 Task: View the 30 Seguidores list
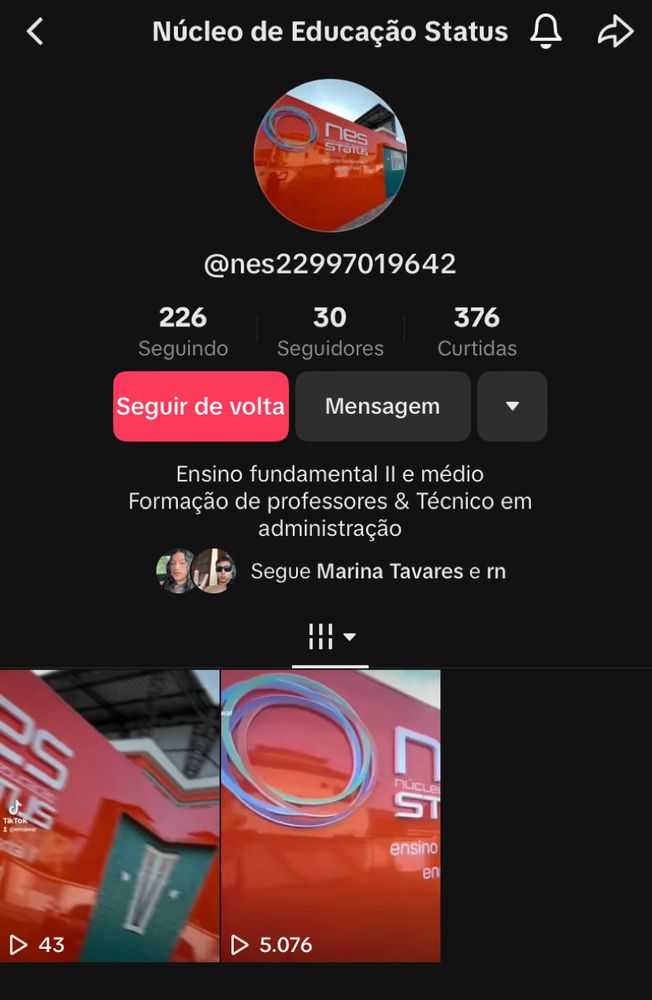(330, 332)
